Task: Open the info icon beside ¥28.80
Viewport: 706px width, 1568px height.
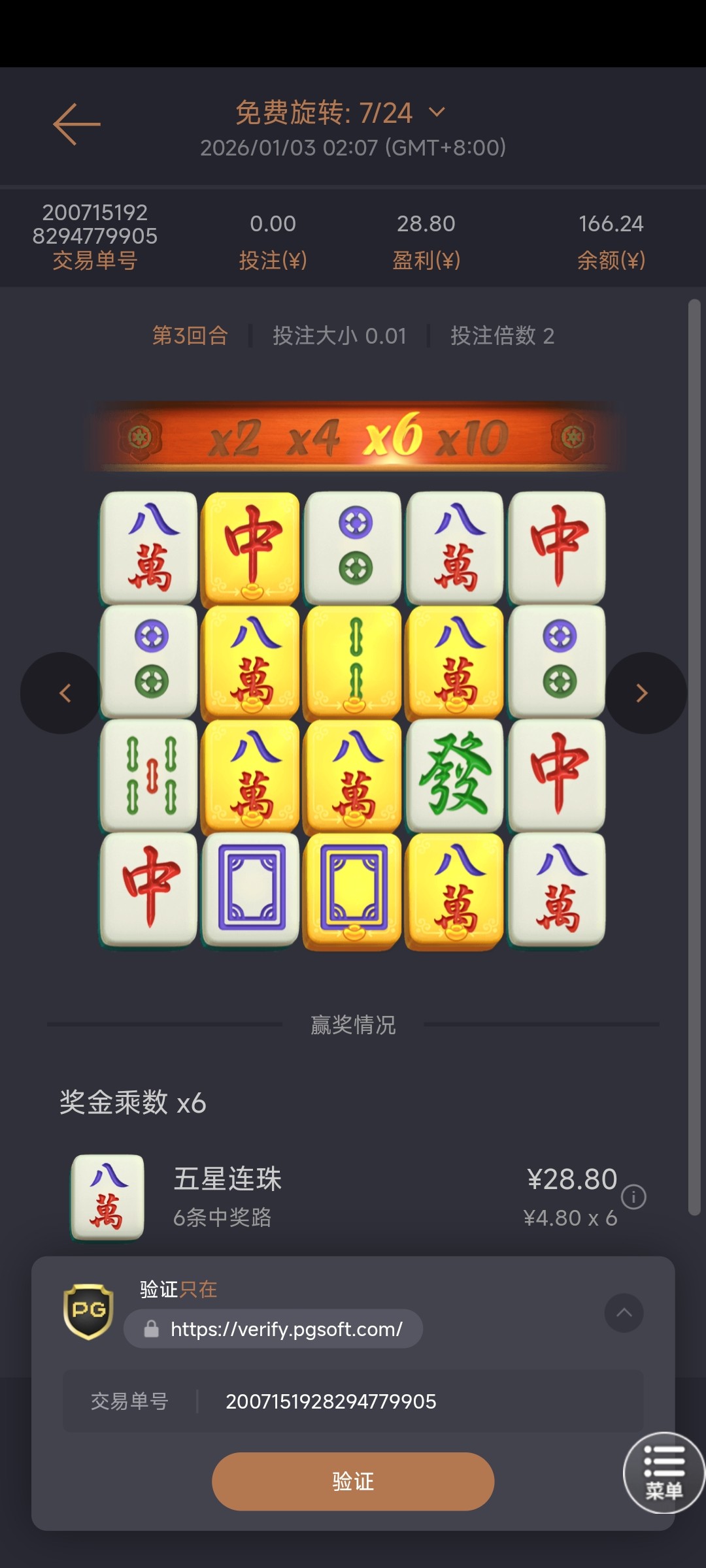Action: click(x=633, y=1197)
